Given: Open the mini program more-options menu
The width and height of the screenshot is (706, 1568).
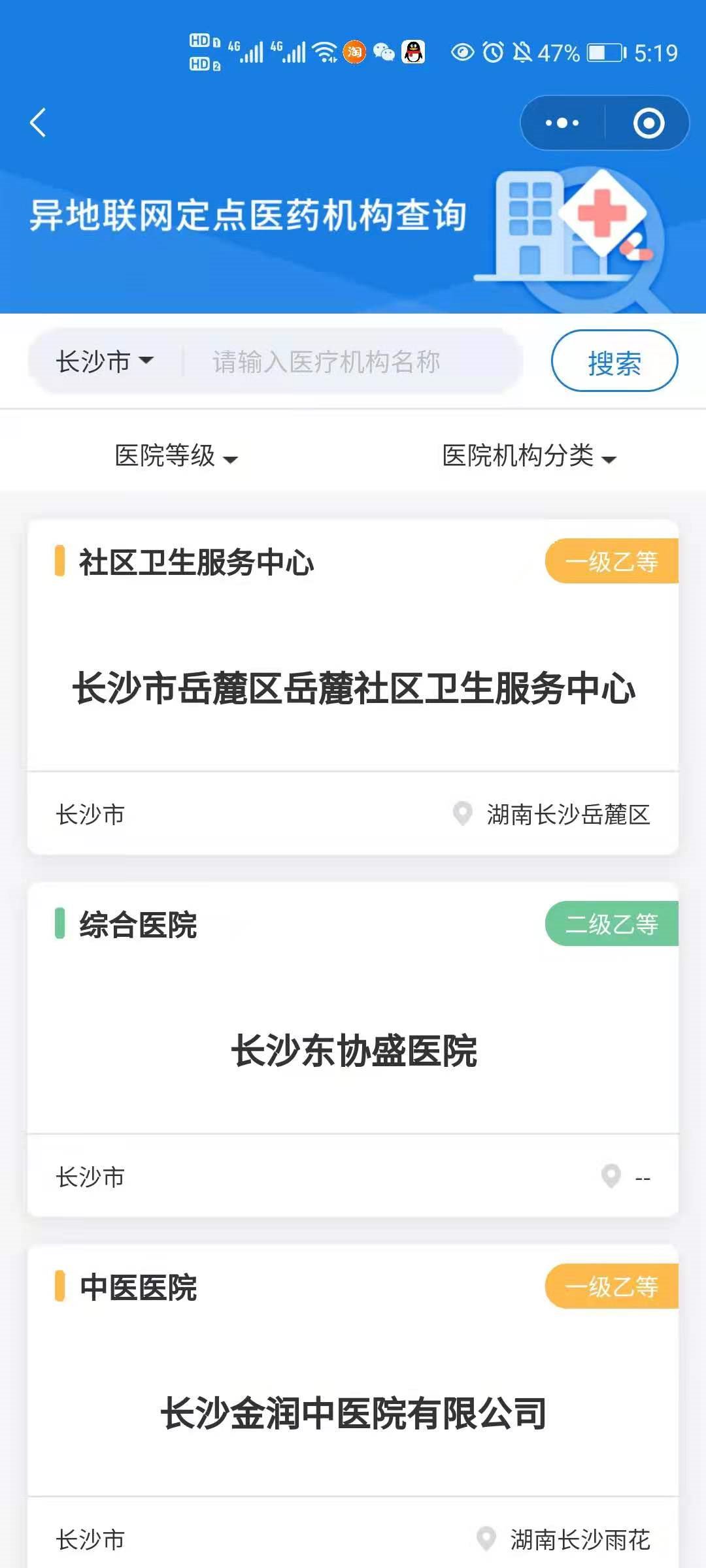Looking at the screenshot, I should click(x=562, y=123).
